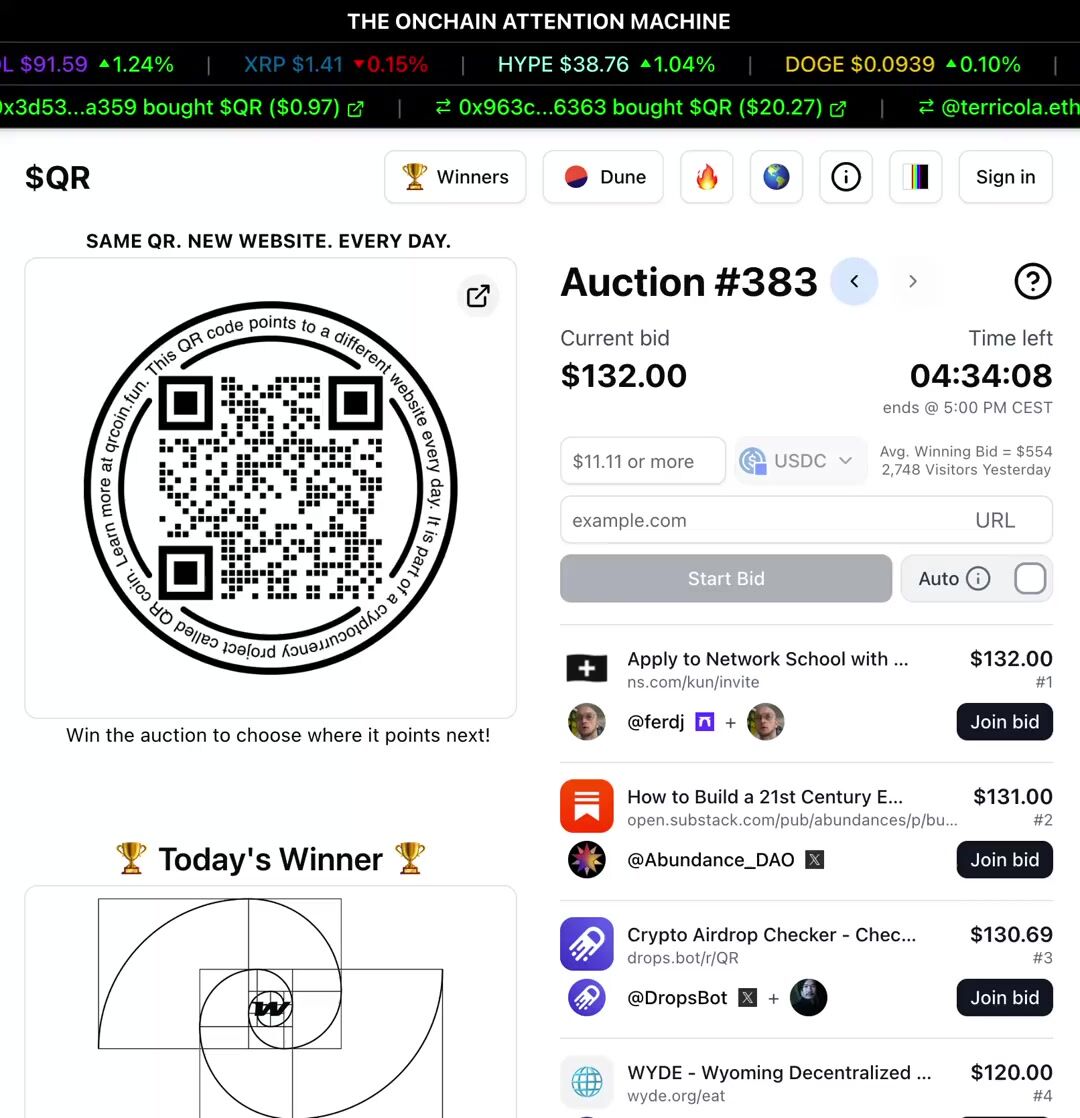
Task: Open the 0x963c...6363 bought $QR transaction
Action: 642,107
